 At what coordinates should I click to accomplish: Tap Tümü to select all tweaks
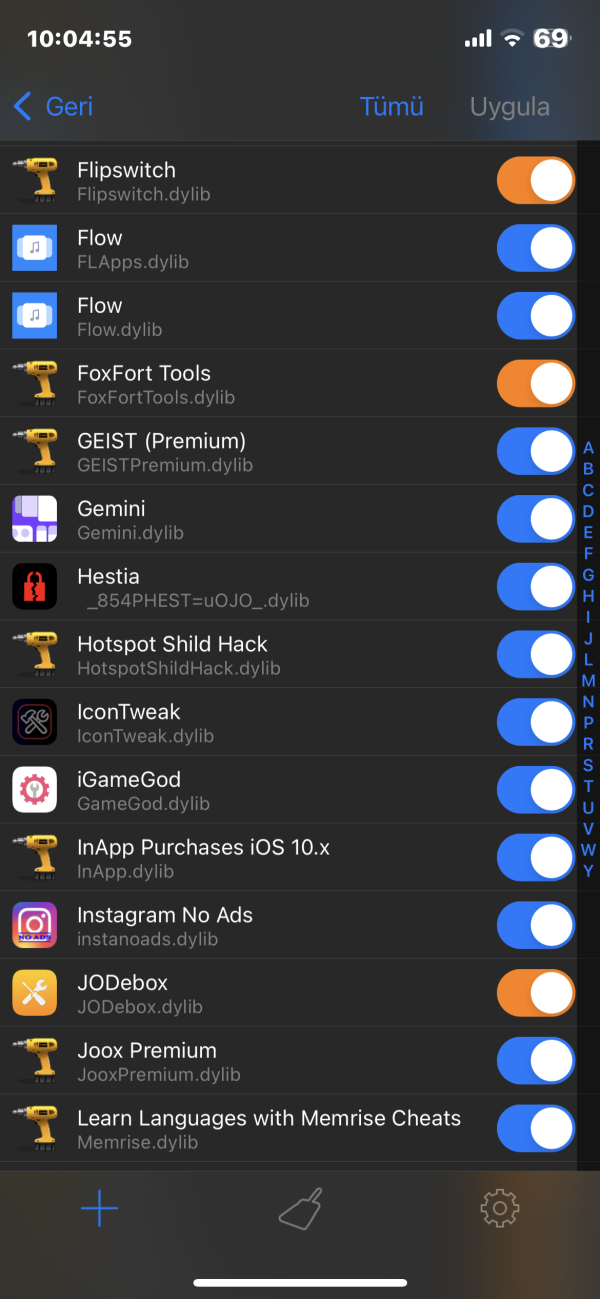click(x=392, y=107)
